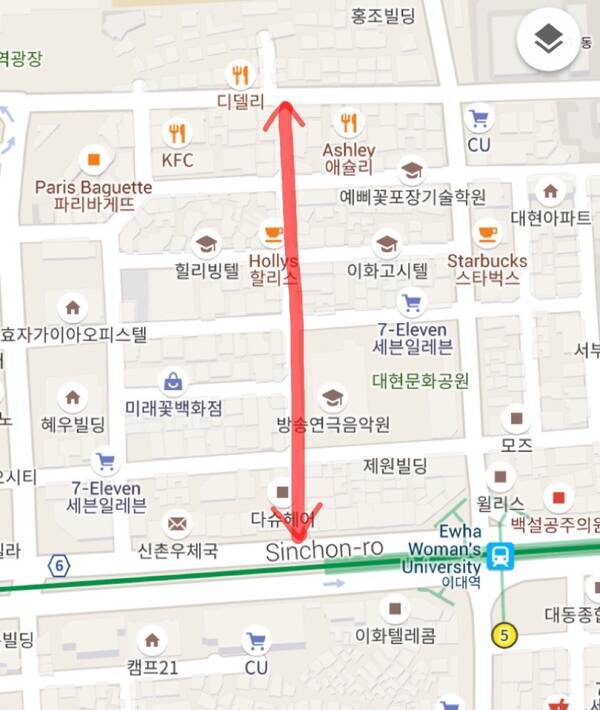Open the Starbucks cafe marker
This screenshot has width=600, height=710.
486,234
